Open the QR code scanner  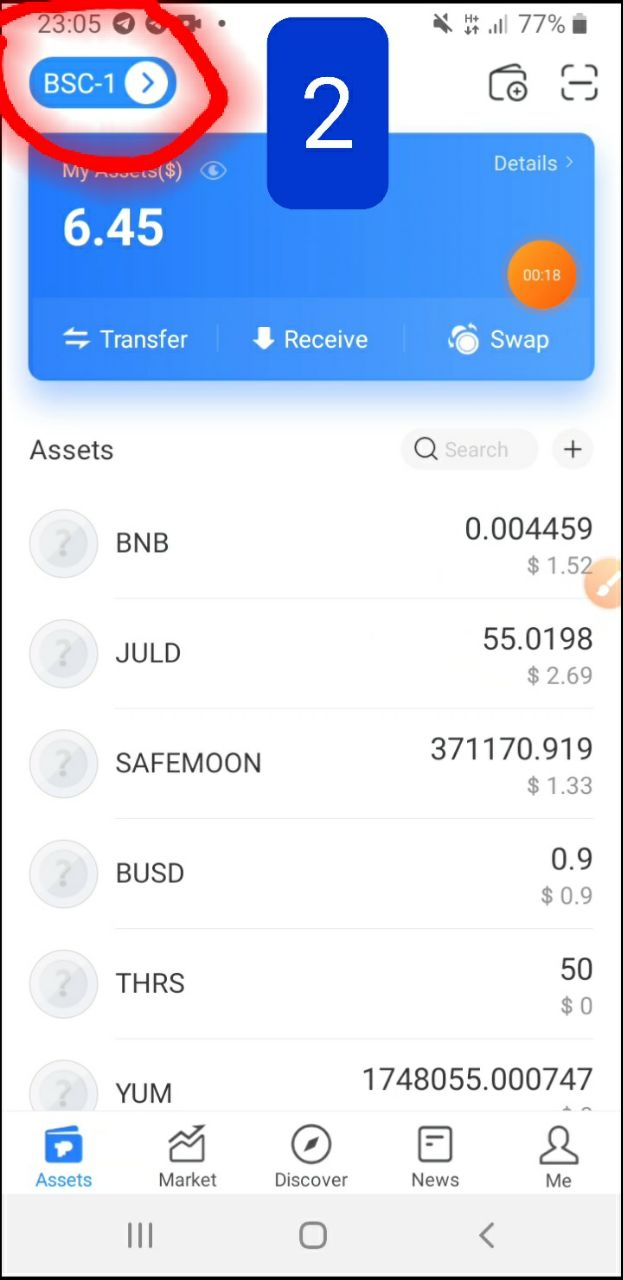(x=579, y=83)
